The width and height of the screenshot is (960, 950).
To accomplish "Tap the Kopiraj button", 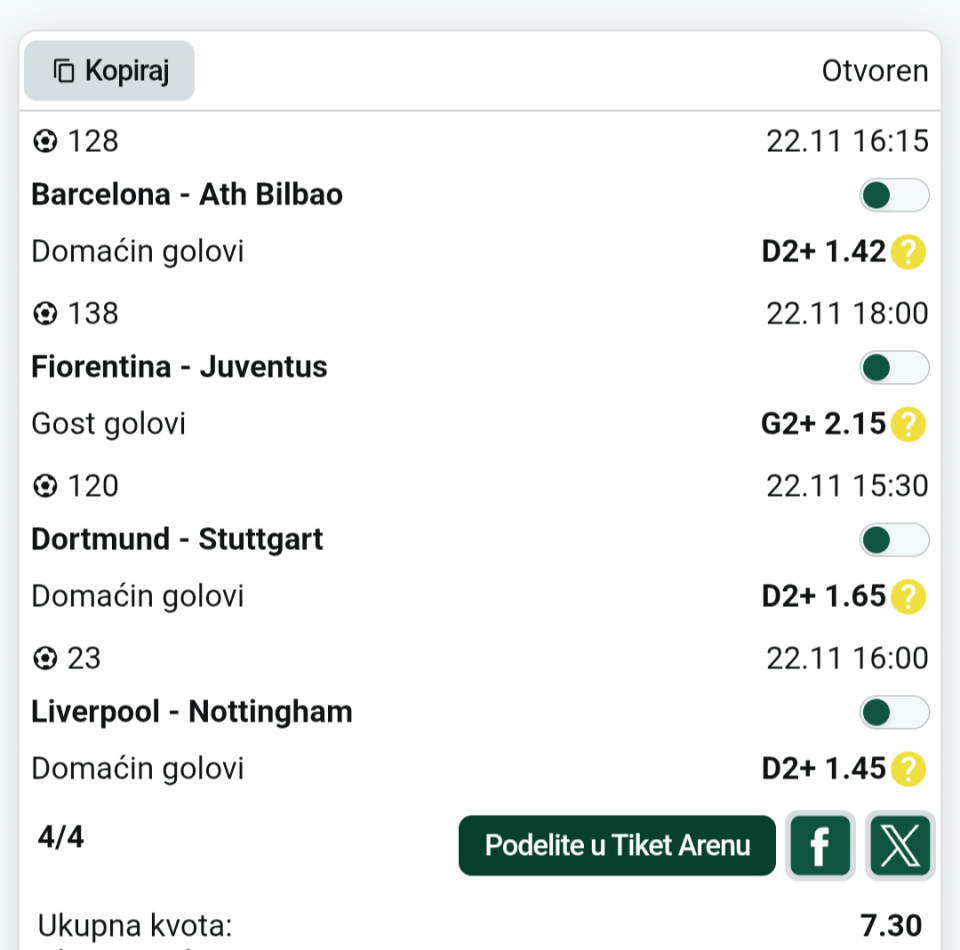I will tap(109, 71).
